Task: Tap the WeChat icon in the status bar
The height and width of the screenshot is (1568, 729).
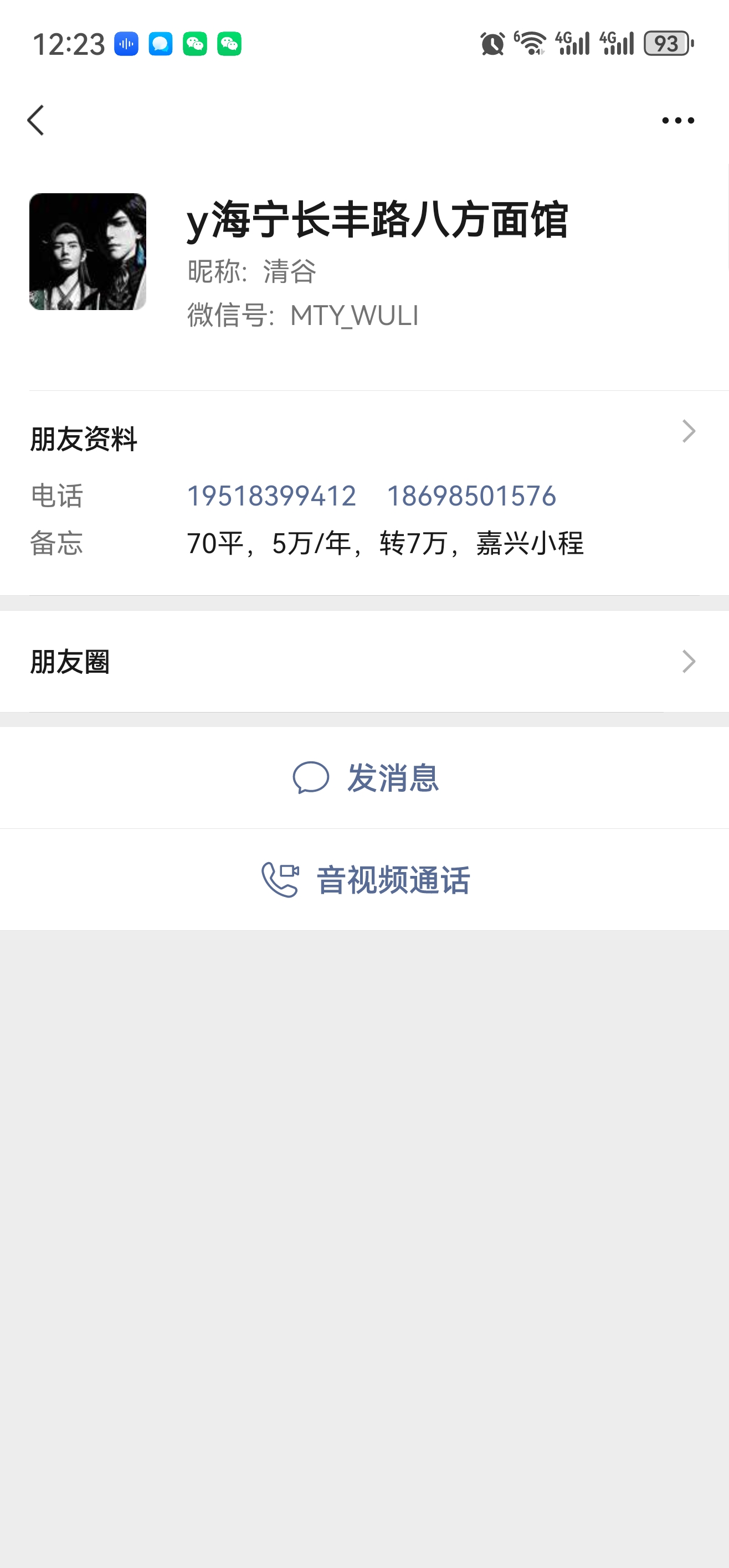Action: [x=195, y=44]
